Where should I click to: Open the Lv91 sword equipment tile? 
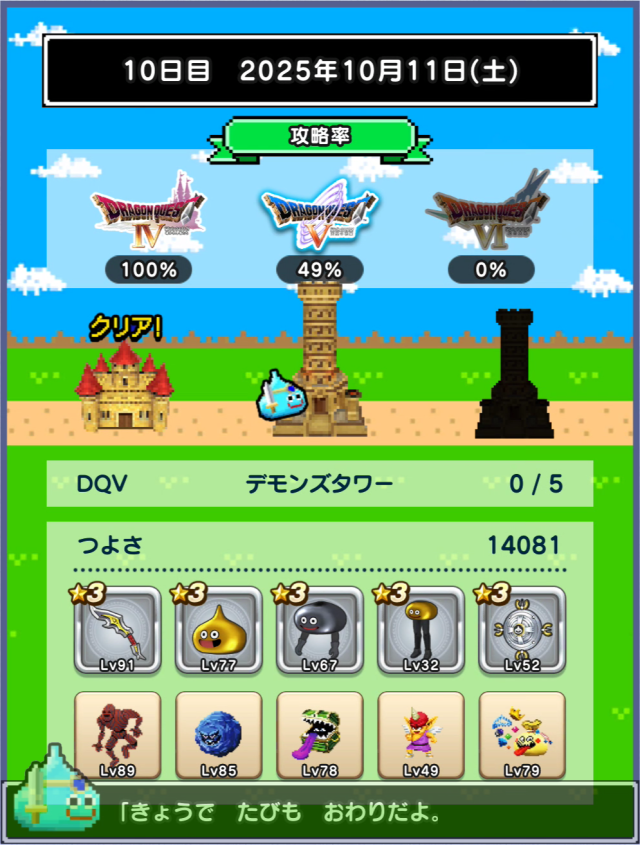pyautogui.click(x=117, y=632)
